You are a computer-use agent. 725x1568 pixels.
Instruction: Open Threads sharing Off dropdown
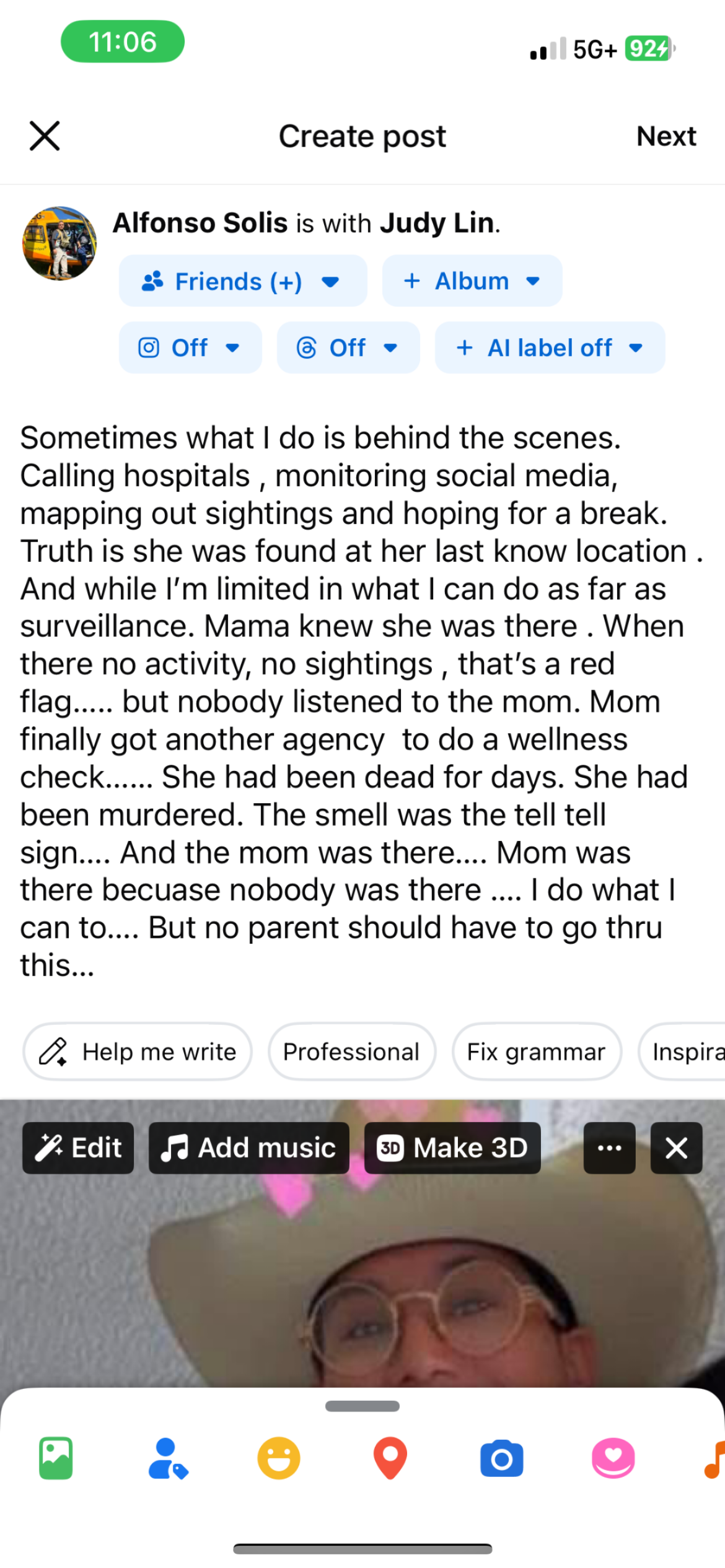pos(348,347)
